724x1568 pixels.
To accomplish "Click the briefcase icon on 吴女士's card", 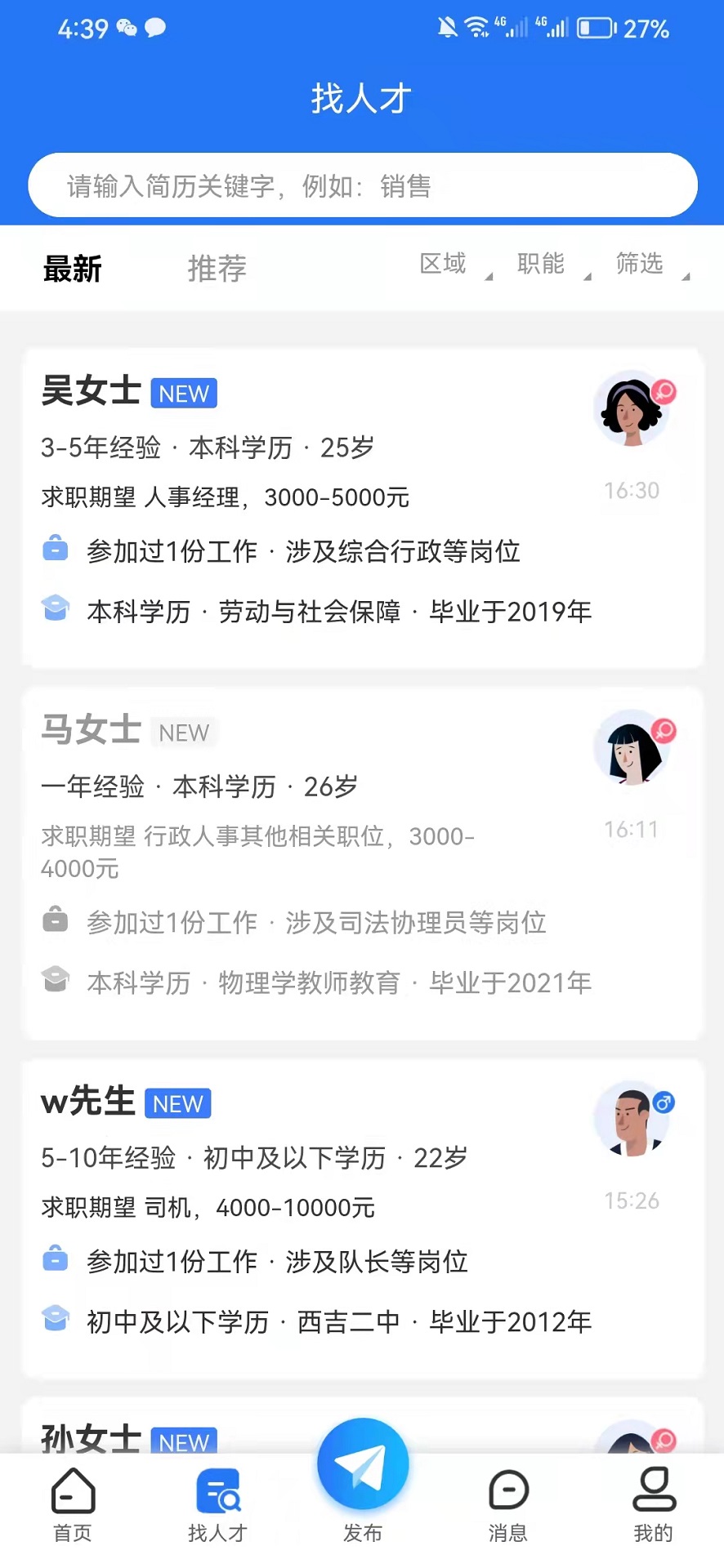I will [55, 550].
